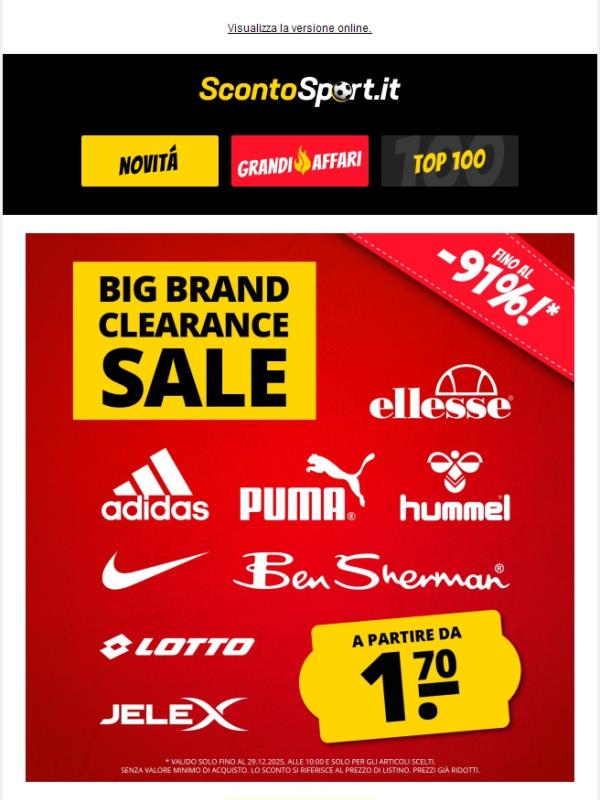The width and height of the screenshot is (600, 800).
Task: Open the Grandi Affari section
Action: (x=300, y=161)
